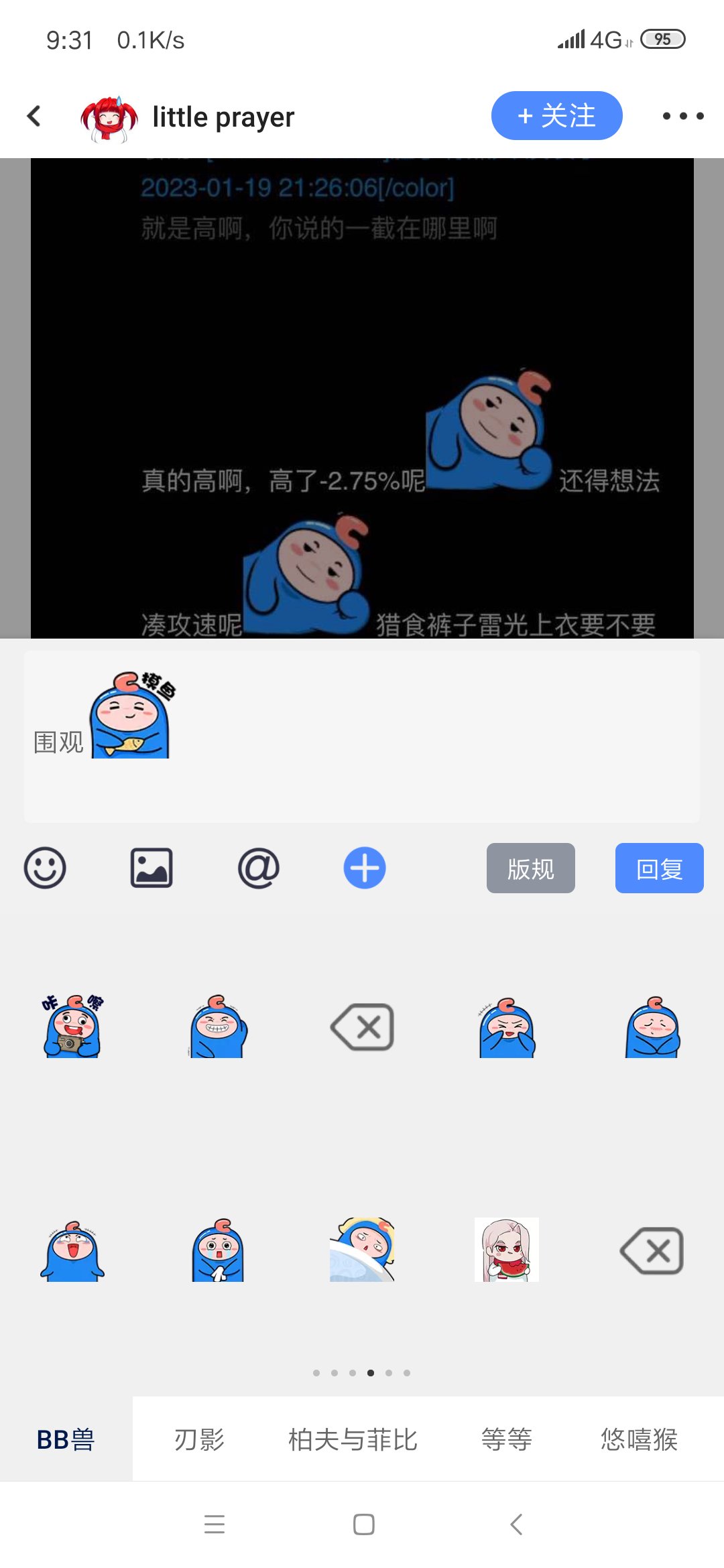
Task: Open more options with the blue plus icon
Action: pos(365,868)
